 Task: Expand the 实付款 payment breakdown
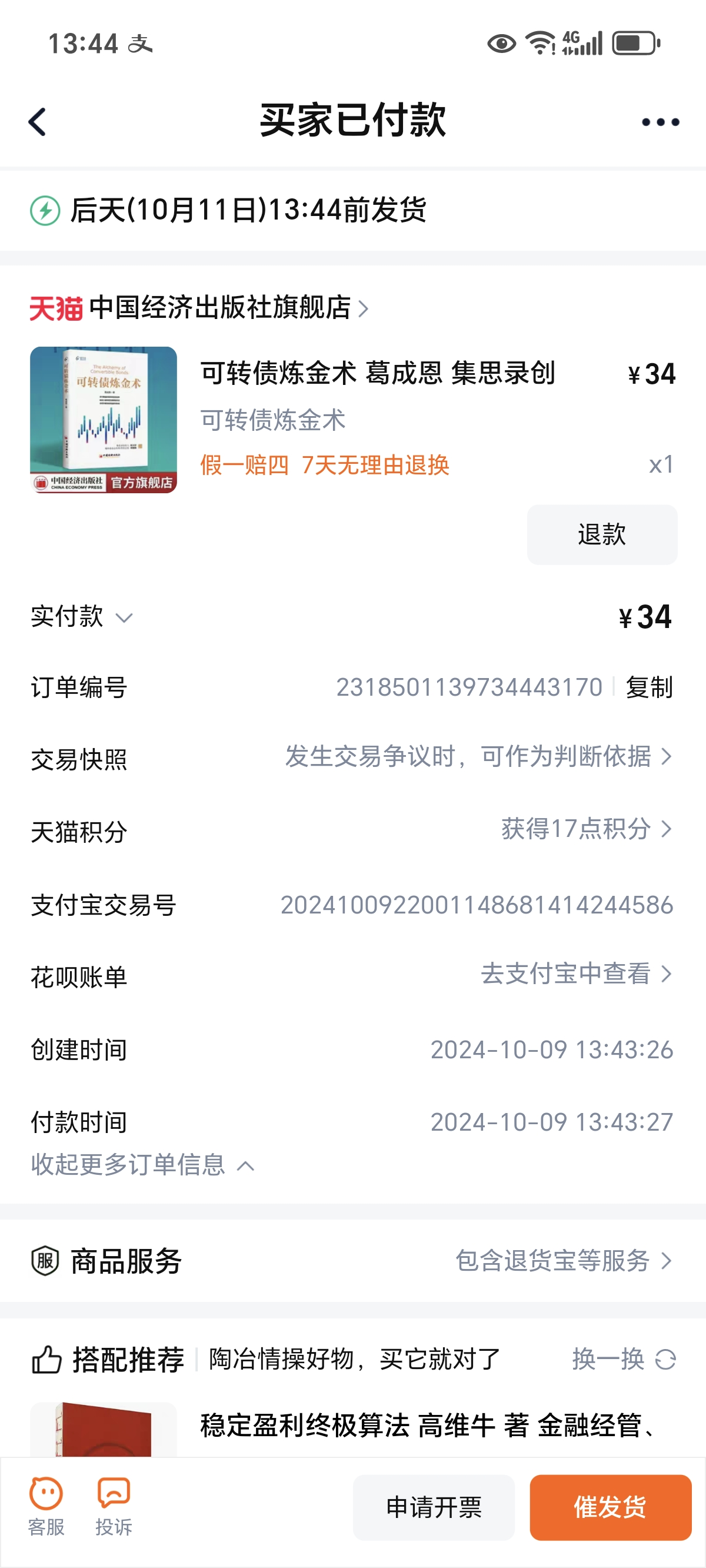point(82,617)
